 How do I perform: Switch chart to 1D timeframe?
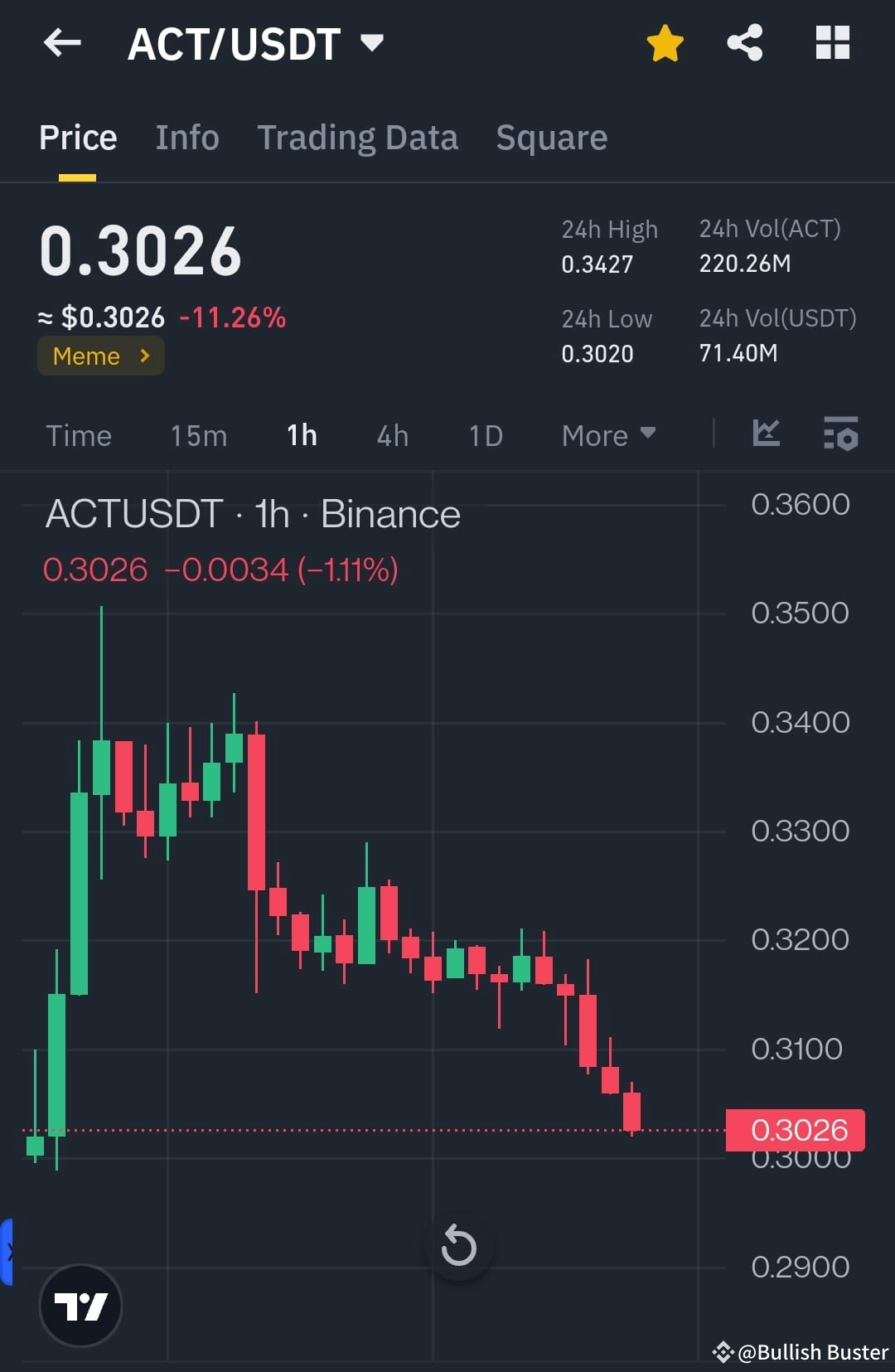tap(485, 435)
